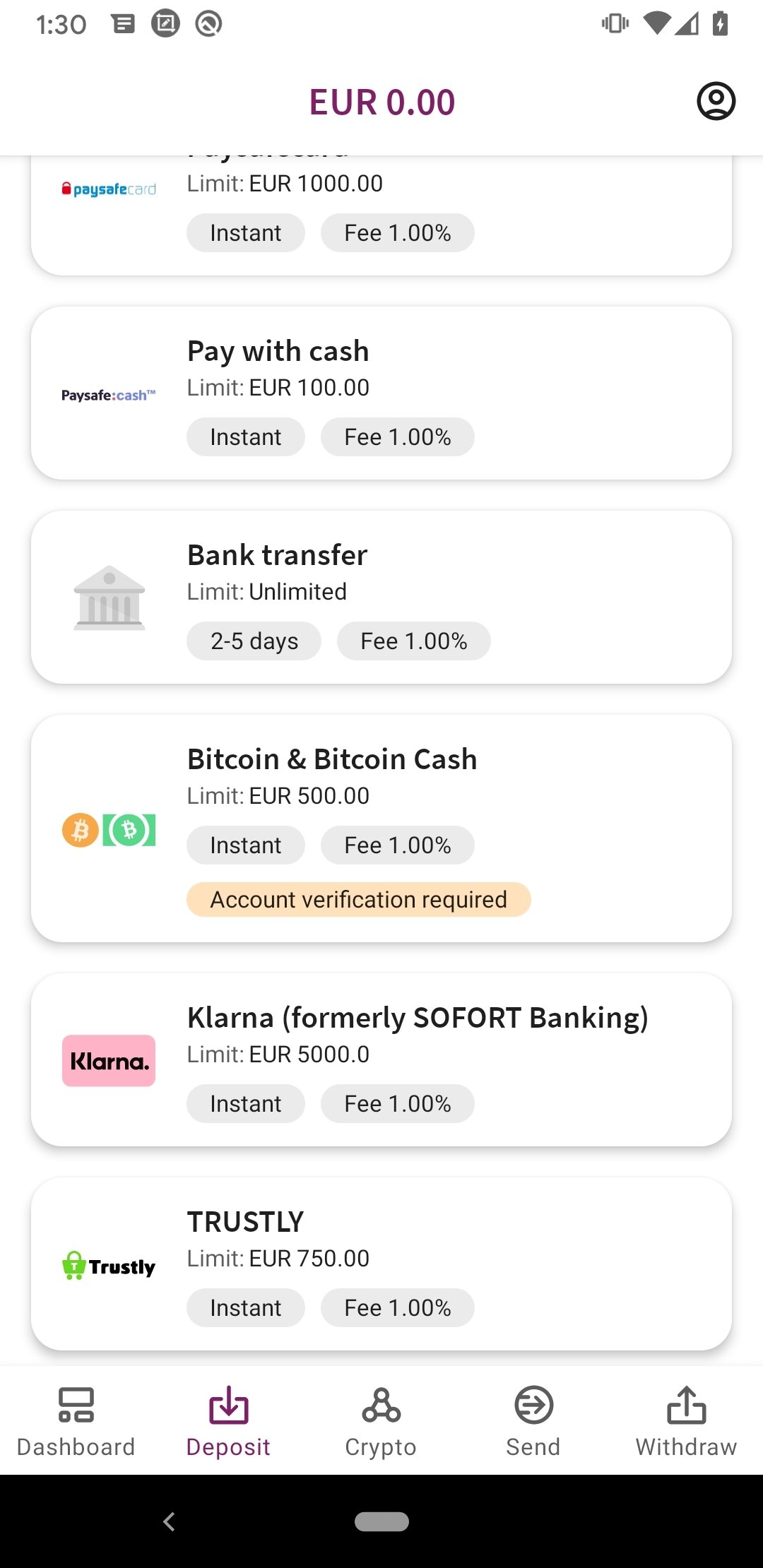The height and width of the screenshot is (1568, 763).
Task: Select the paysafecard deposit option
Action: [x=381, y=215]
